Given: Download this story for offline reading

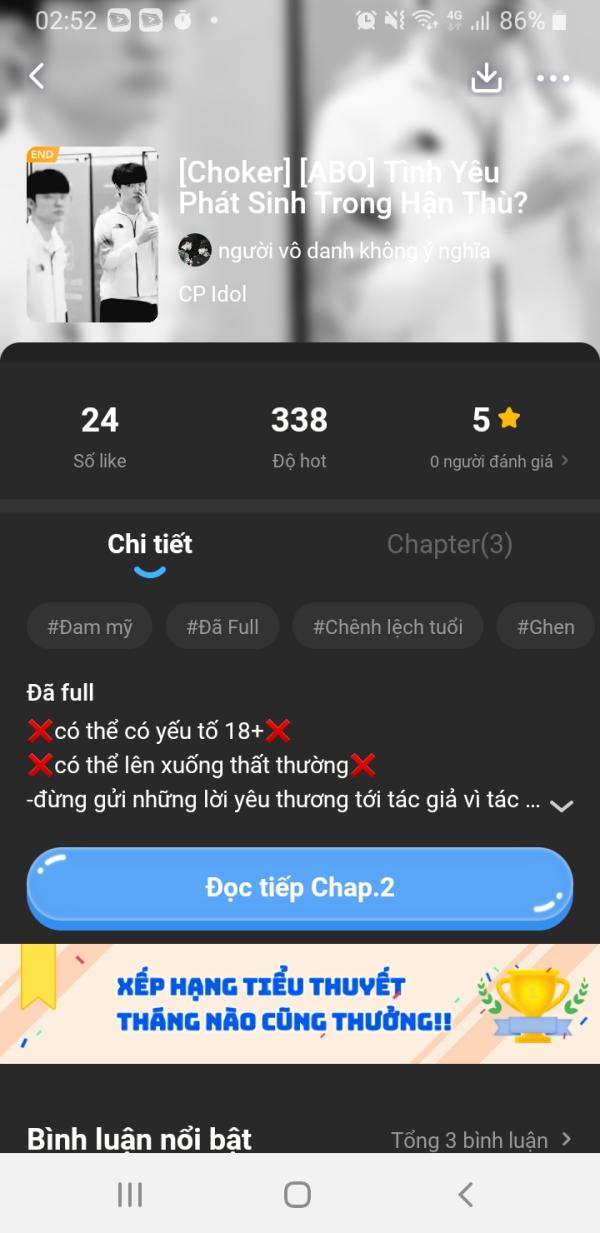Looking at the screenshot, I should coord(486,78).
